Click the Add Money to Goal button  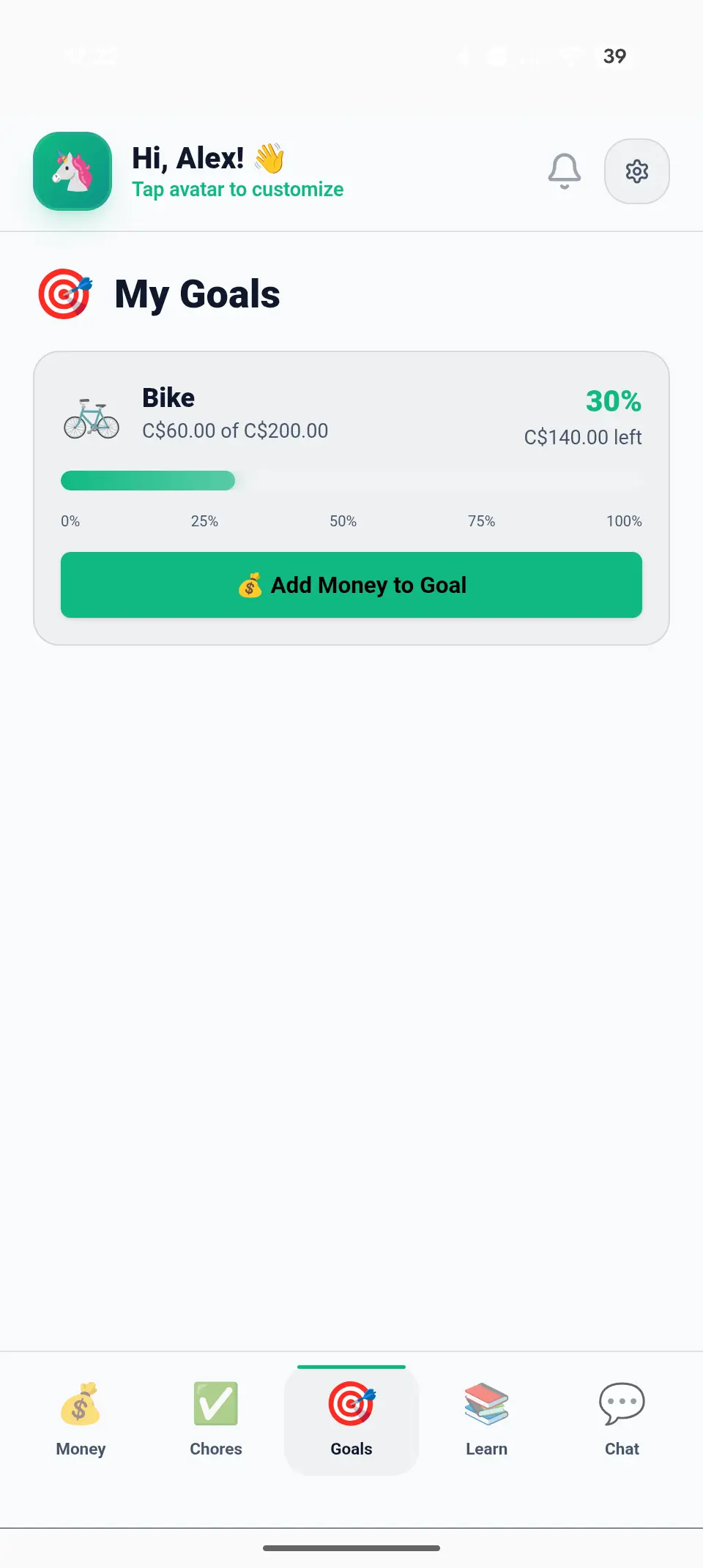[x=351, y=585]
